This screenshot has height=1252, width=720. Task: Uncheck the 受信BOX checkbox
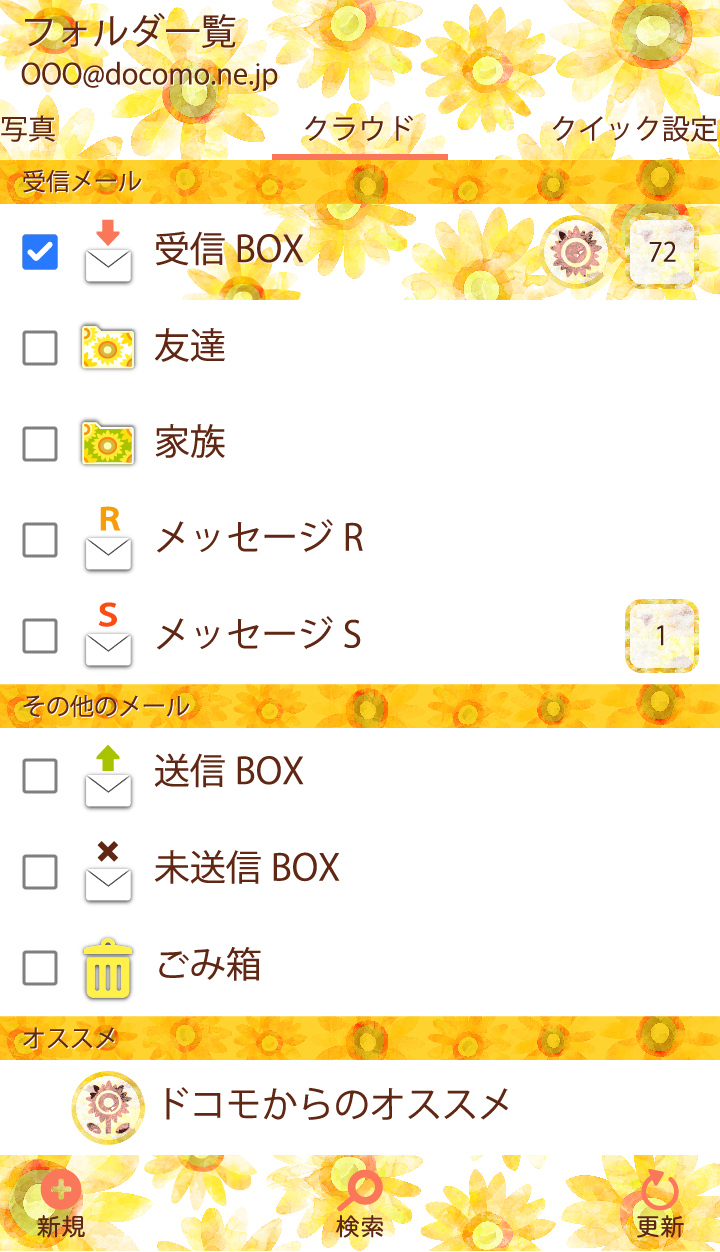40,252
